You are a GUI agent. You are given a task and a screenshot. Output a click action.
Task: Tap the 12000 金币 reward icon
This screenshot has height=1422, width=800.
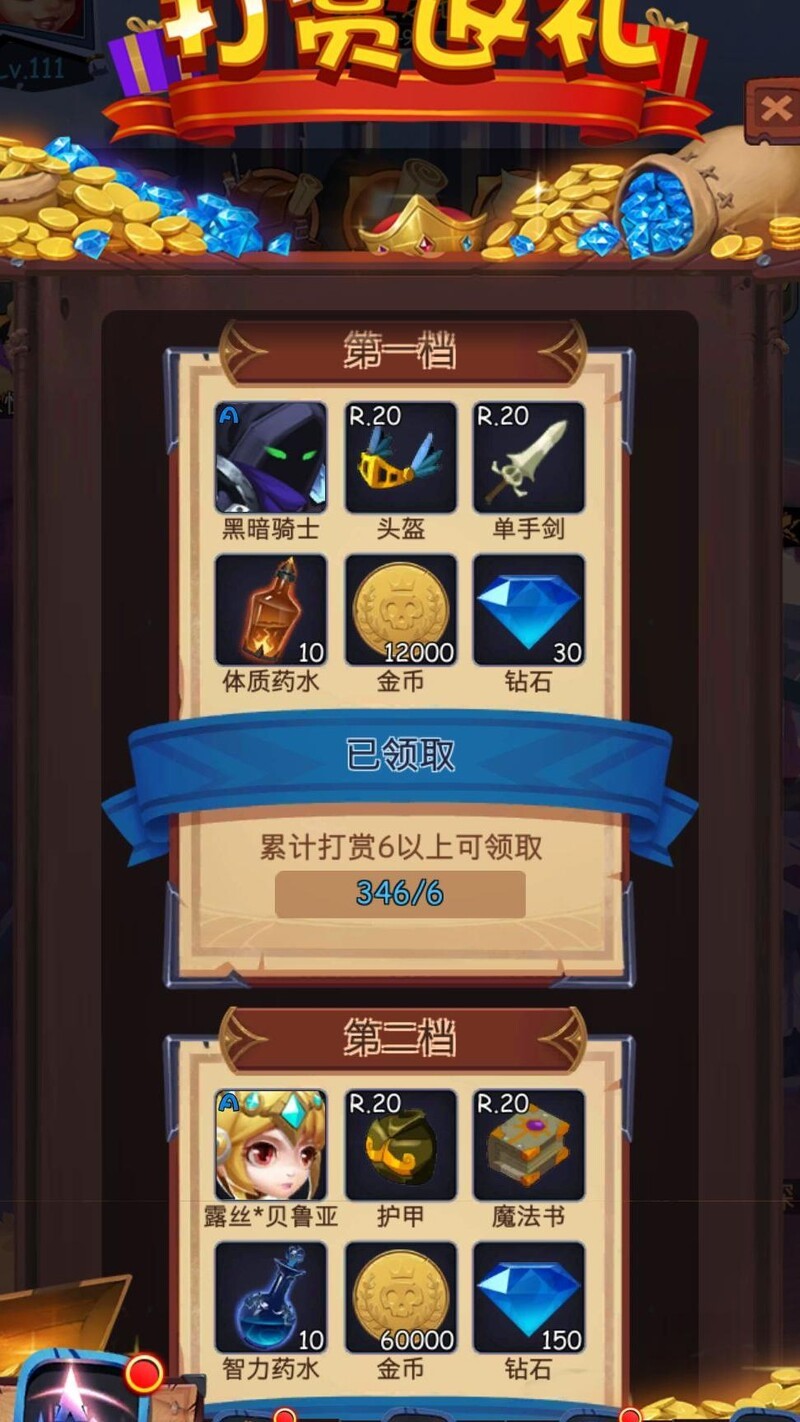(x=400, y=610)
